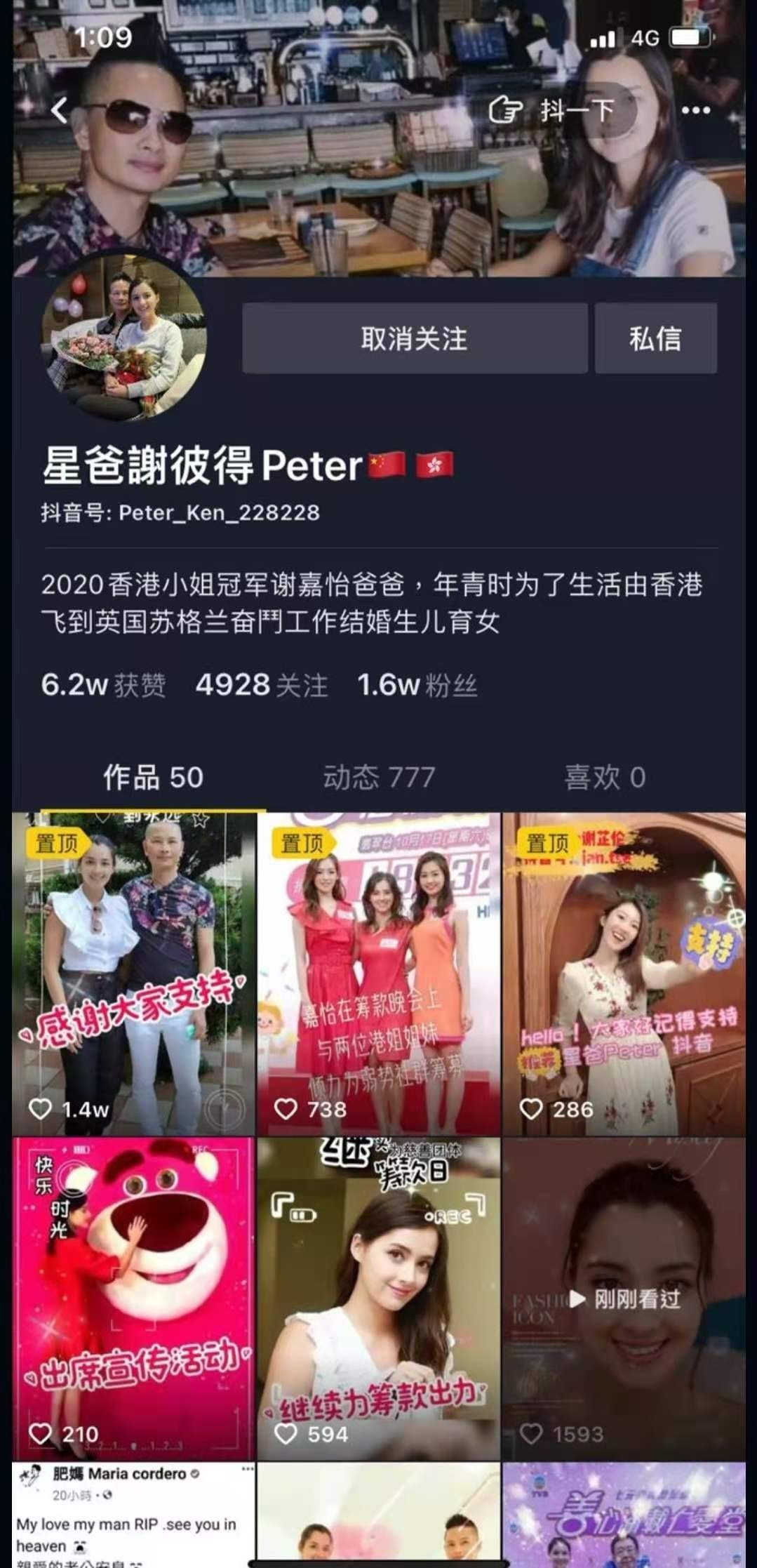Open the 出席宣传活动 video
The height and width of the screenshot is (1568, 757).
point(133,1298)
